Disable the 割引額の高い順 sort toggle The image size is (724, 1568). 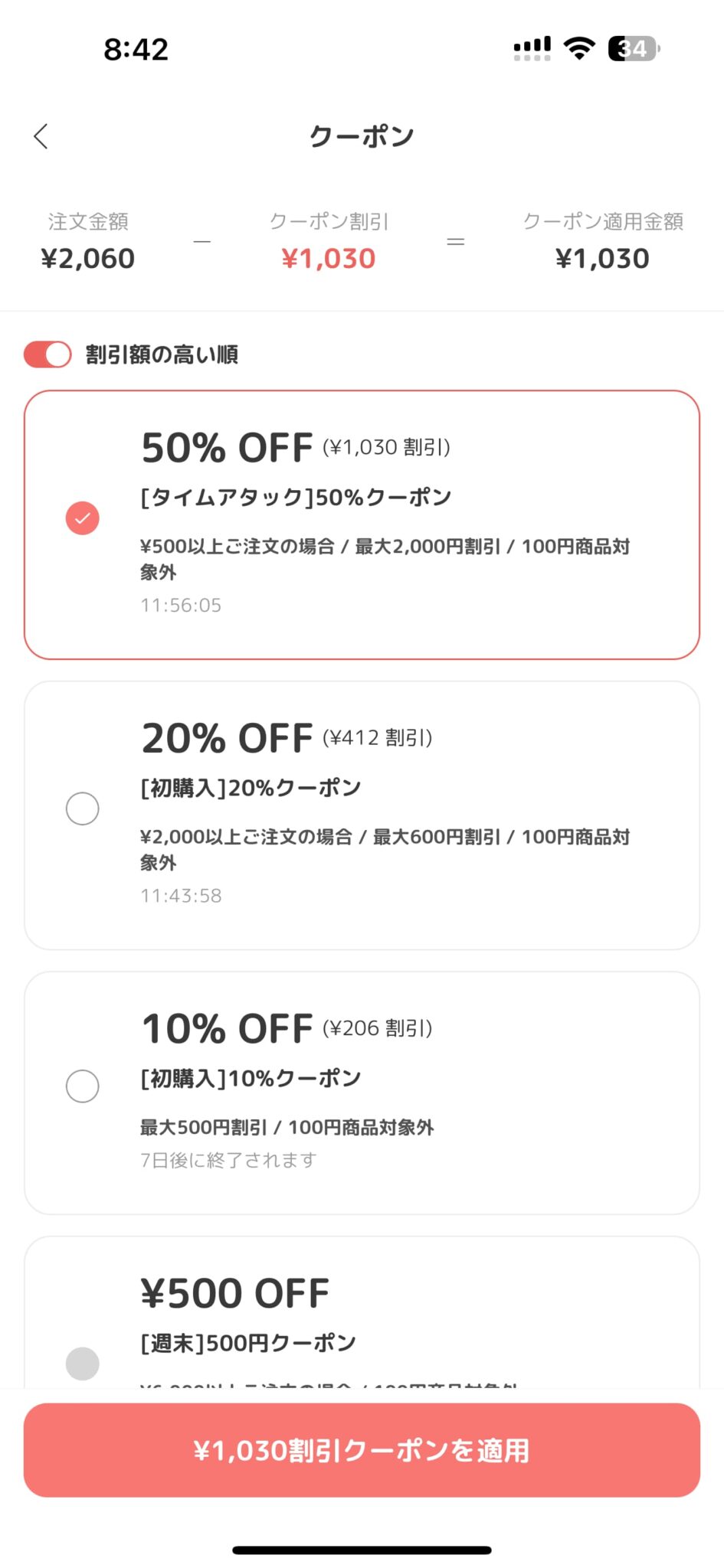coord(47,354)
